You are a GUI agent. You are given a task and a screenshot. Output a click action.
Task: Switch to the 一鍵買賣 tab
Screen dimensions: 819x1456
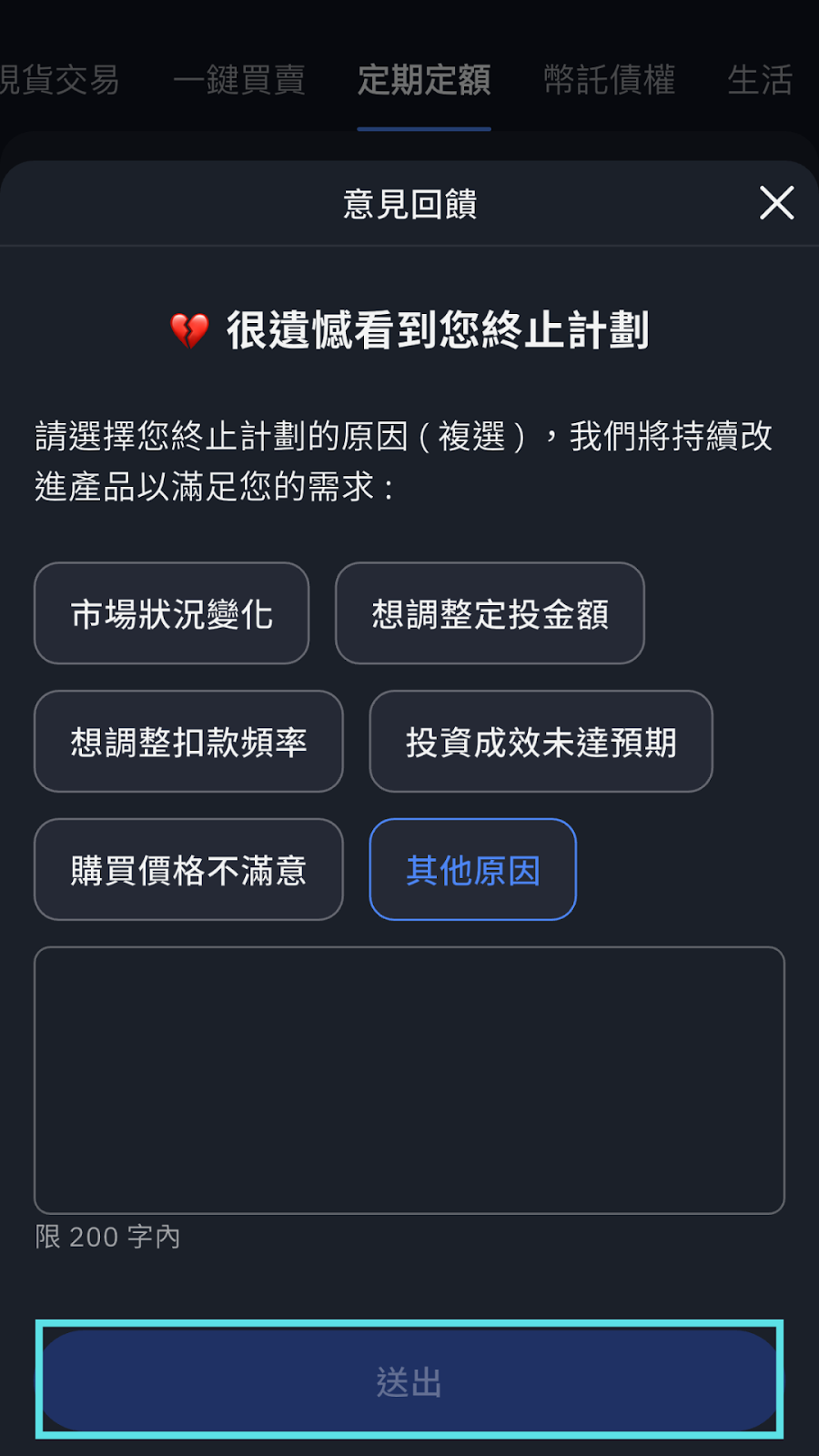point(239,80)
